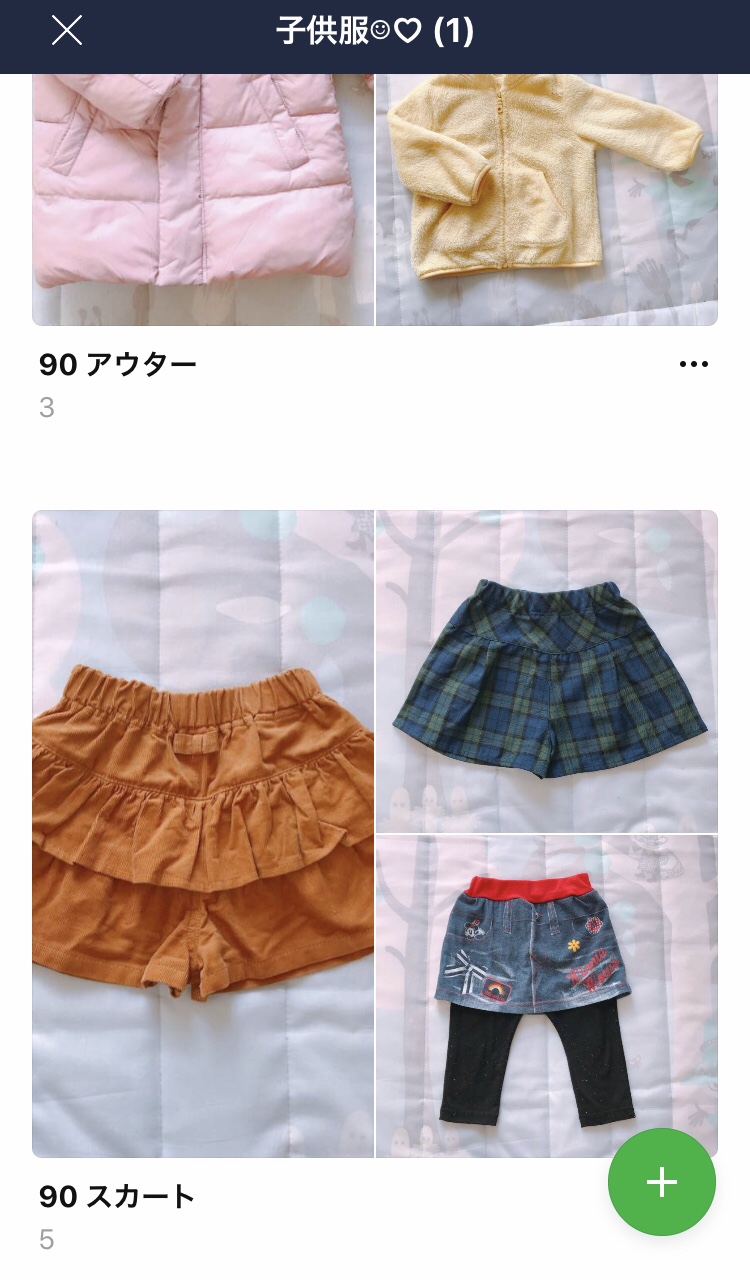Open the 90 アウター album title
The image size is (750, 1280).
coord(118,364)
